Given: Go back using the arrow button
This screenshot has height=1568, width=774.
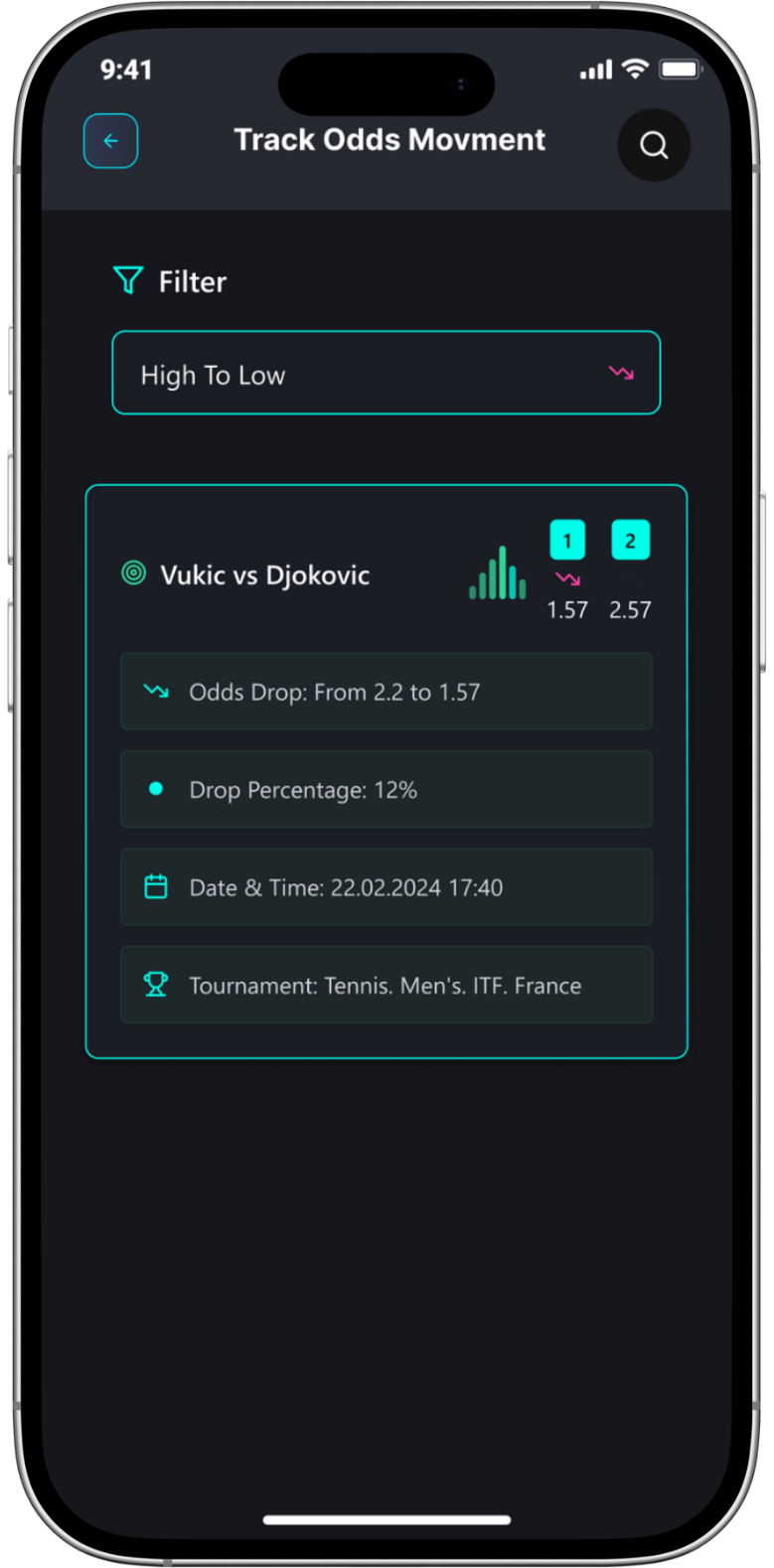Looking at the screenshot, I should pos(110,141).
